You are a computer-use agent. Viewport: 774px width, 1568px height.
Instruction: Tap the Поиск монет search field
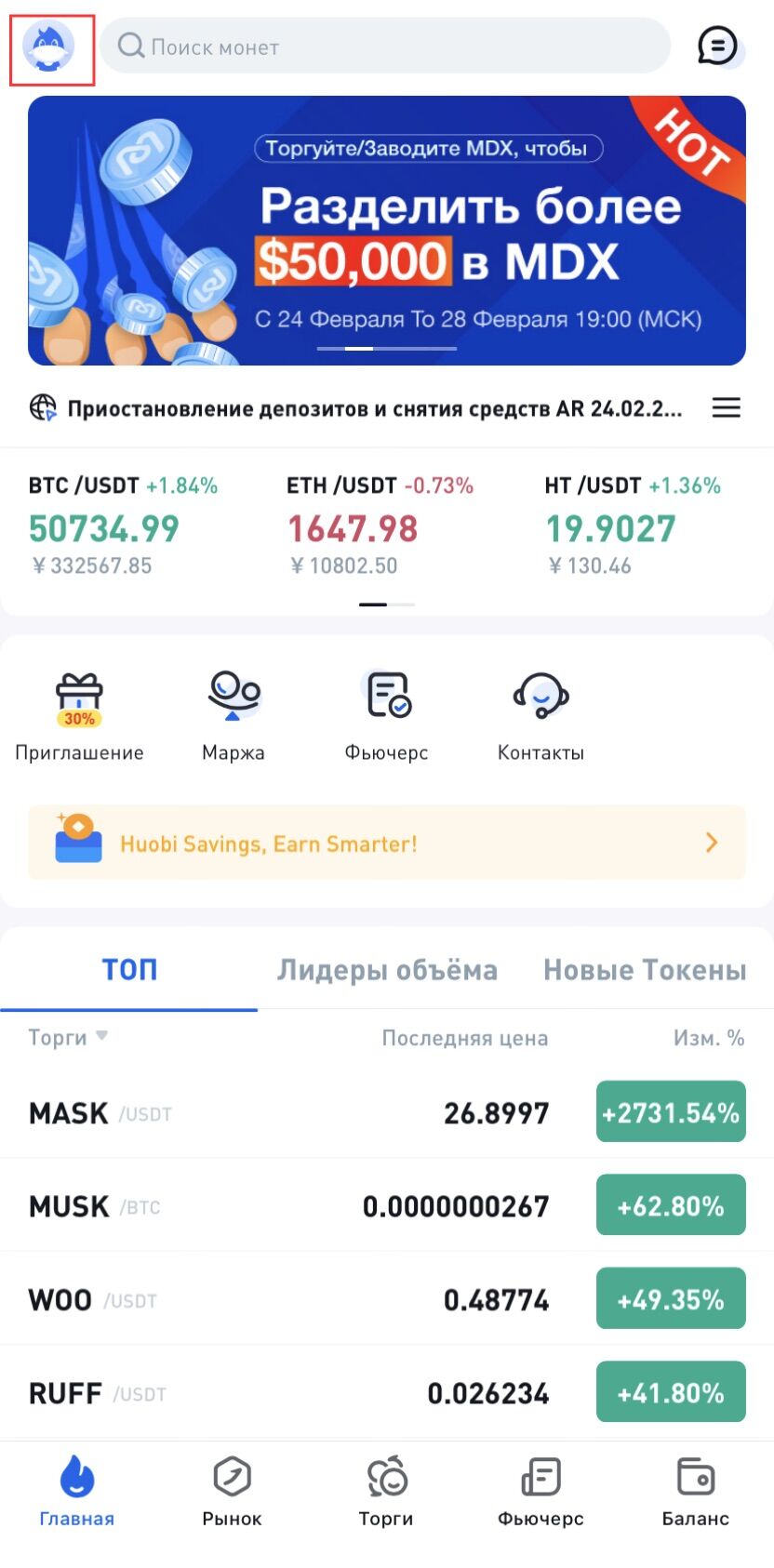(x=385, y=47)
